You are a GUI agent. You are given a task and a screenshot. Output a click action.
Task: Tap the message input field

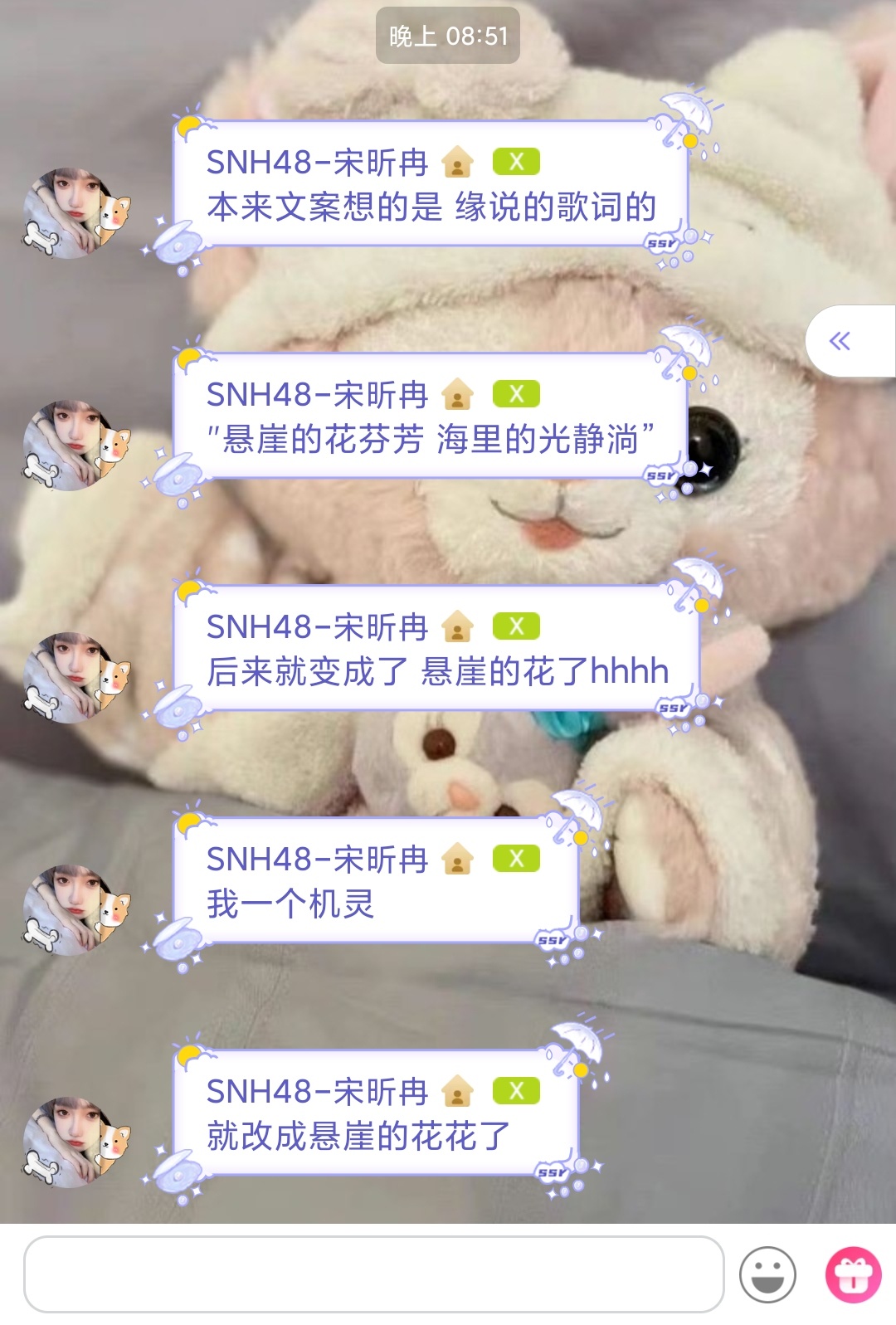tap(373, 1274)
